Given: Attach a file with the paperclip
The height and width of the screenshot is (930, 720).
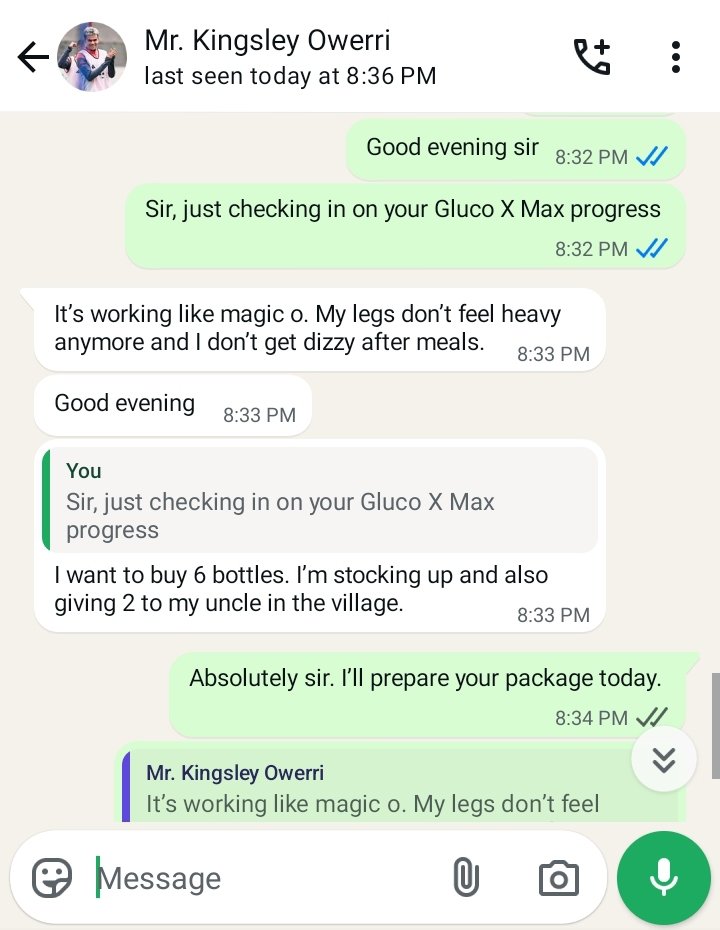Looking at the screenshot, I should pyautogui.click(x=465, y=878).
